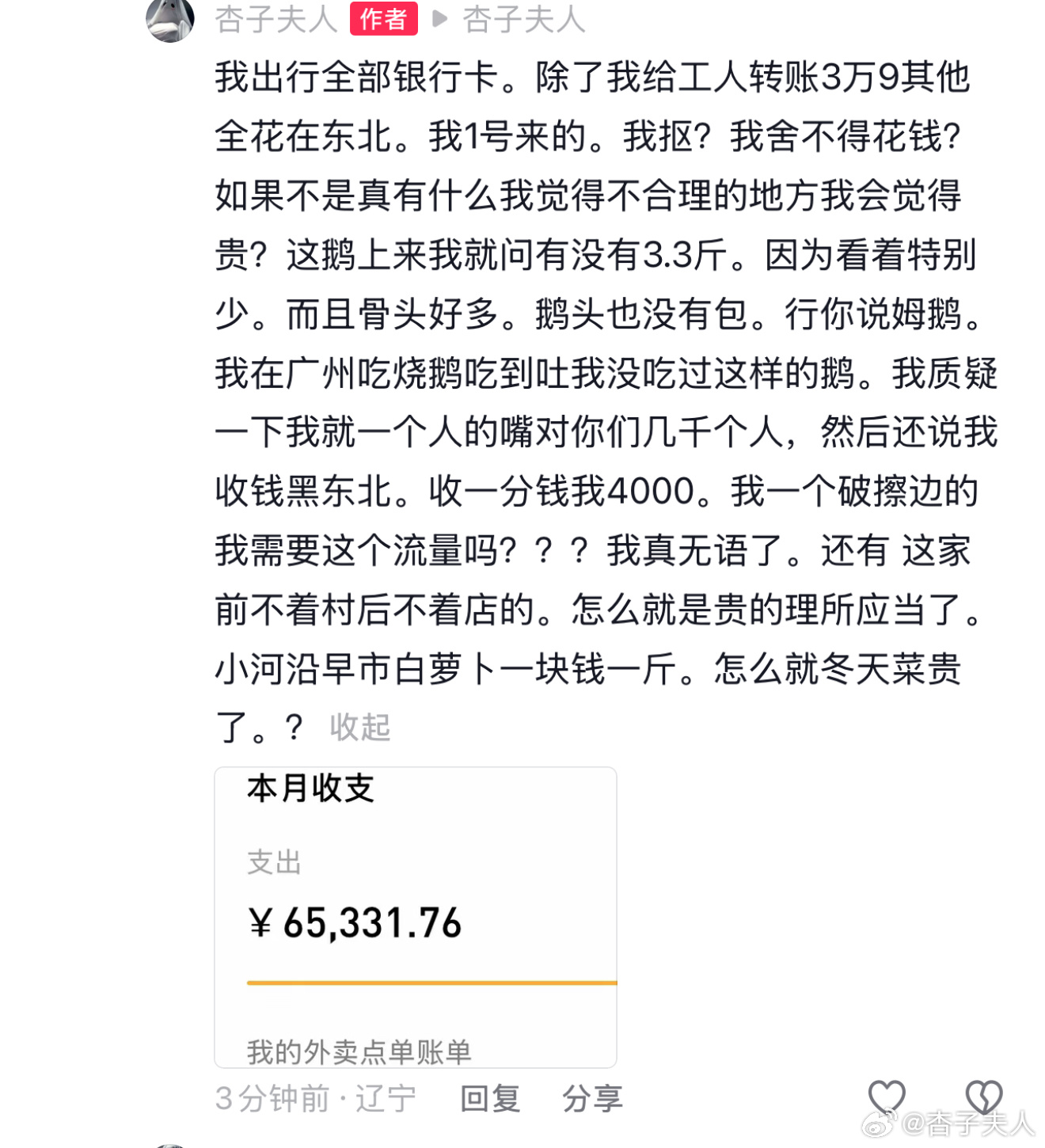Viewport: 1045px width, 1148px height.
Task: Reply to this comment via 回复
Action: click(x=490, y=1099)
